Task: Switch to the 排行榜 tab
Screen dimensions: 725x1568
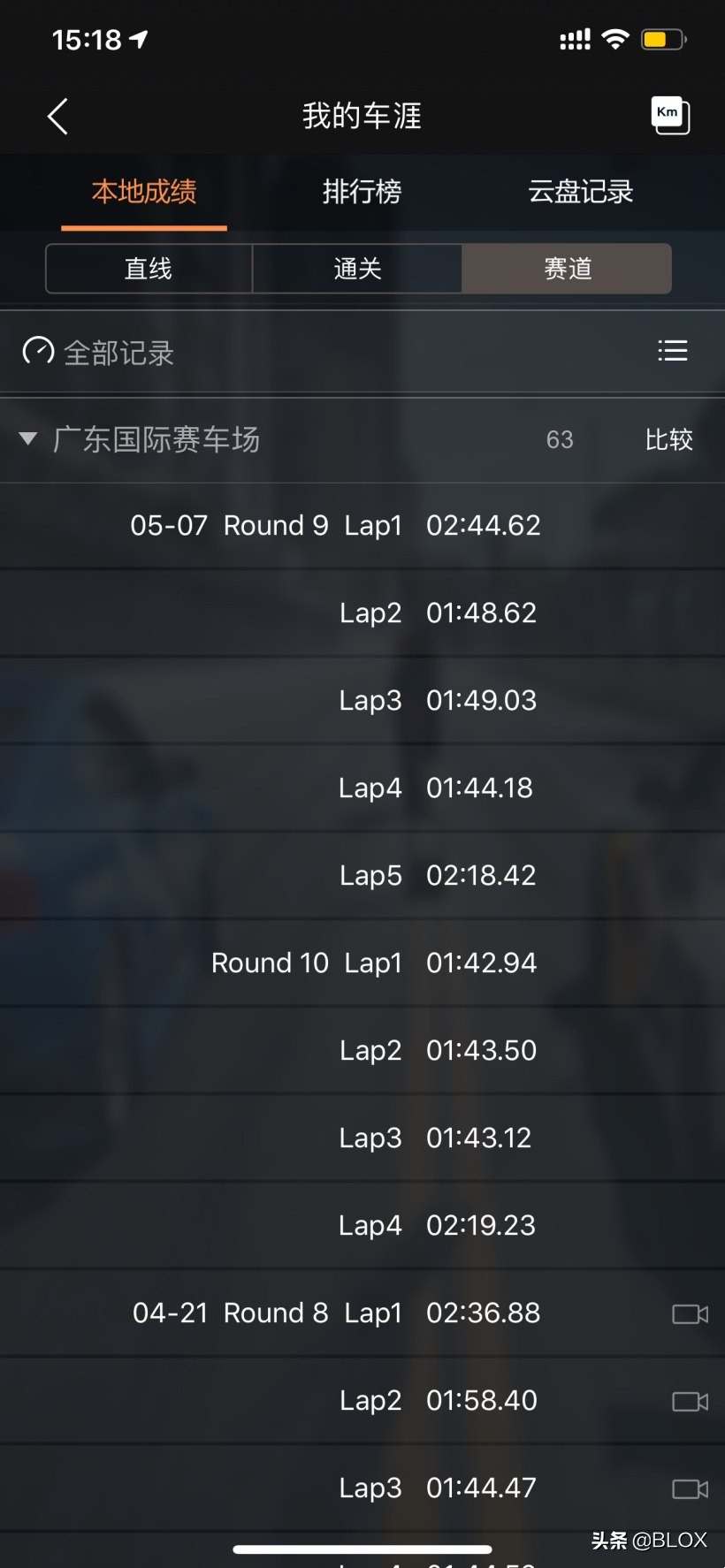Action: (362, 191)
